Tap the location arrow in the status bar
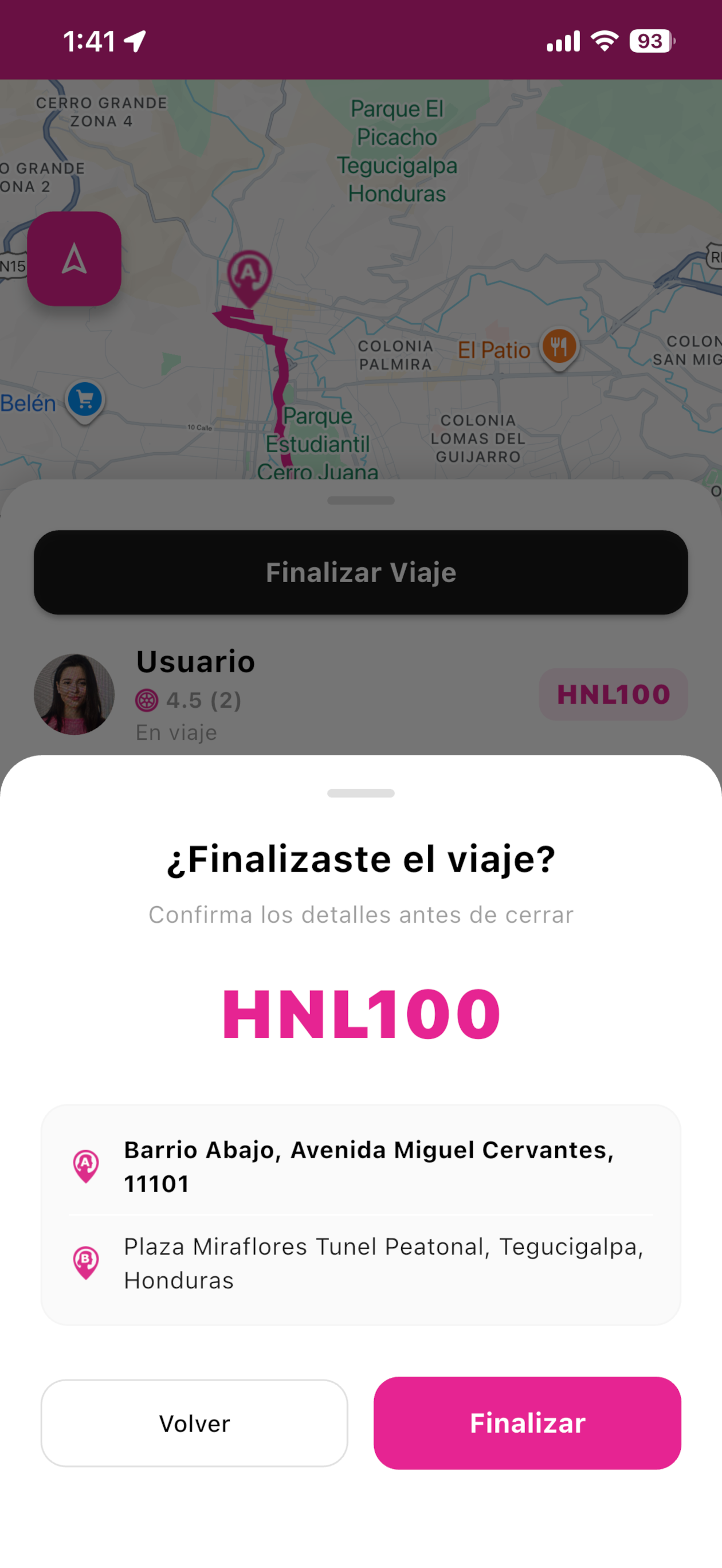The image size is (722, 1568). pyautogui.click(x=134, y=40)
